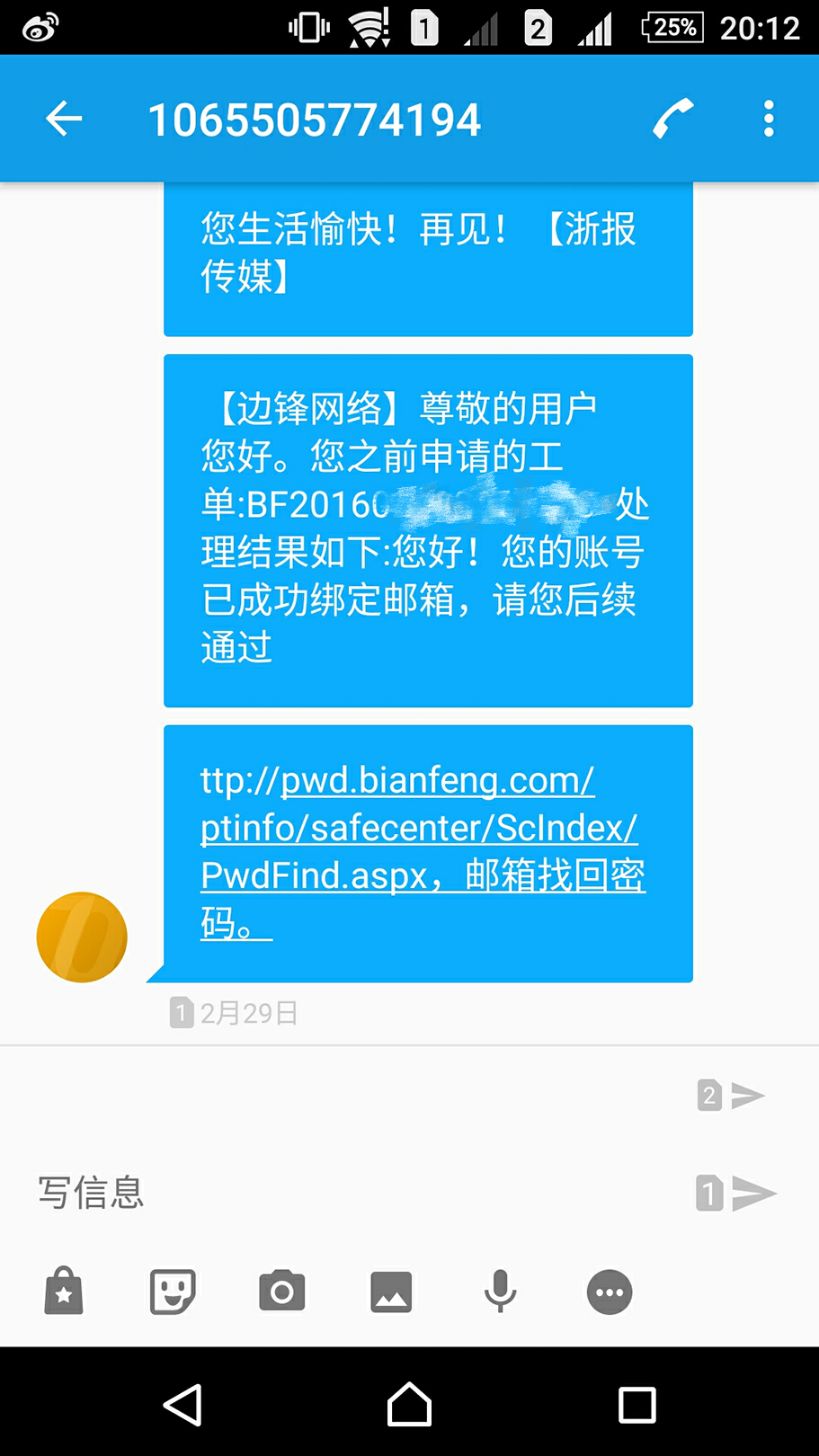Select the 【边锋网络】 message bubble
This screenshot has height=1456, width=819.
point(428,530)
